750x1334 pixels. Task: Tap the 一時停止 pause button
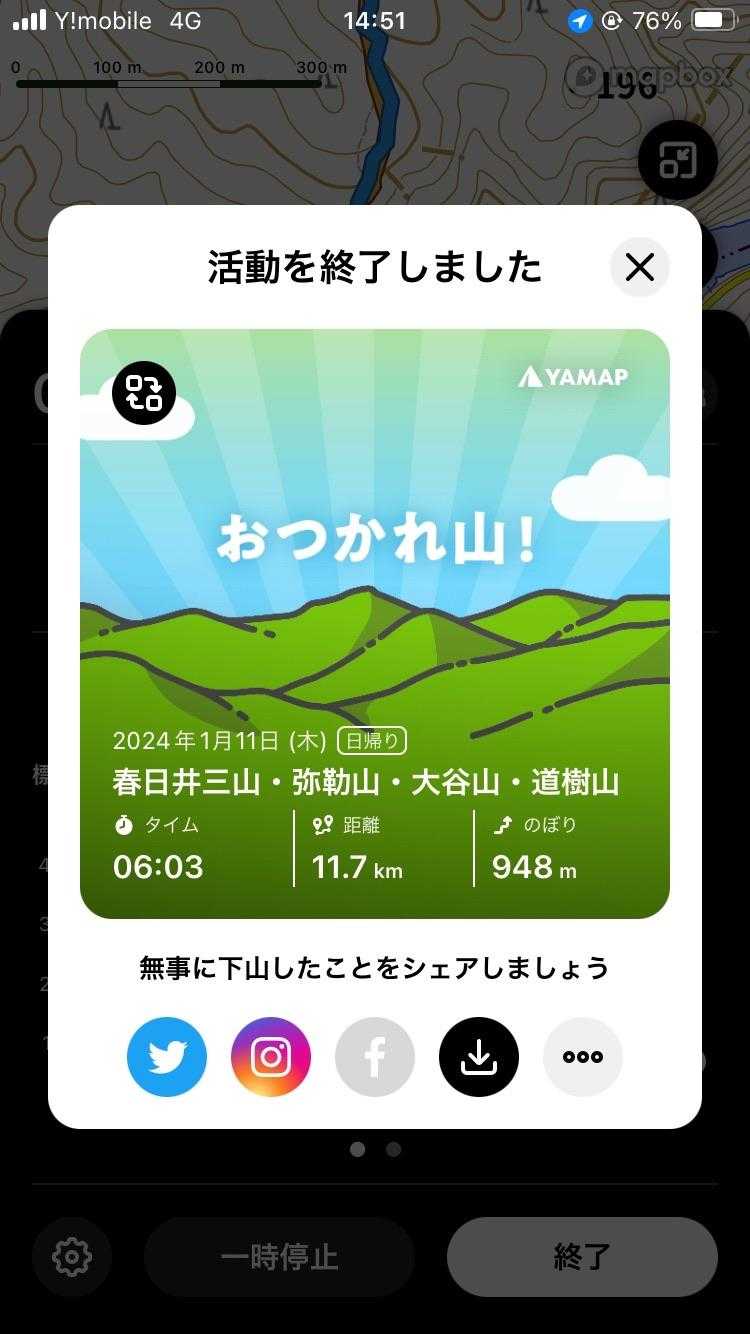(x=279, y=1257)
